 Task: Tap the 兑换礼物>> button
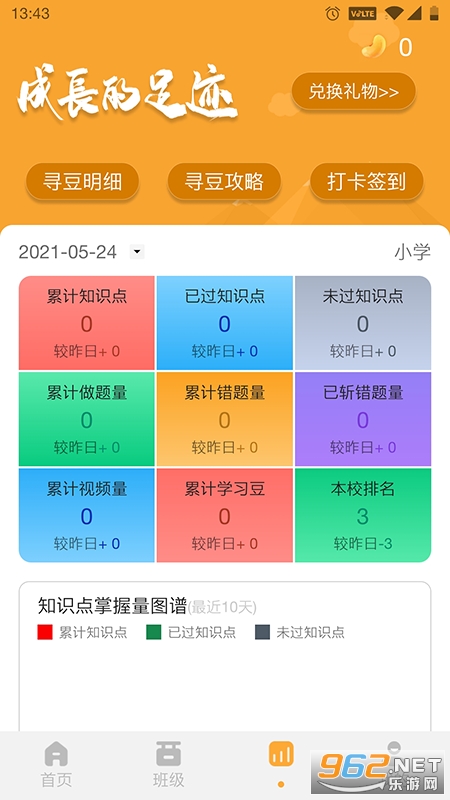pyautogui.click(x=354, y=92)
